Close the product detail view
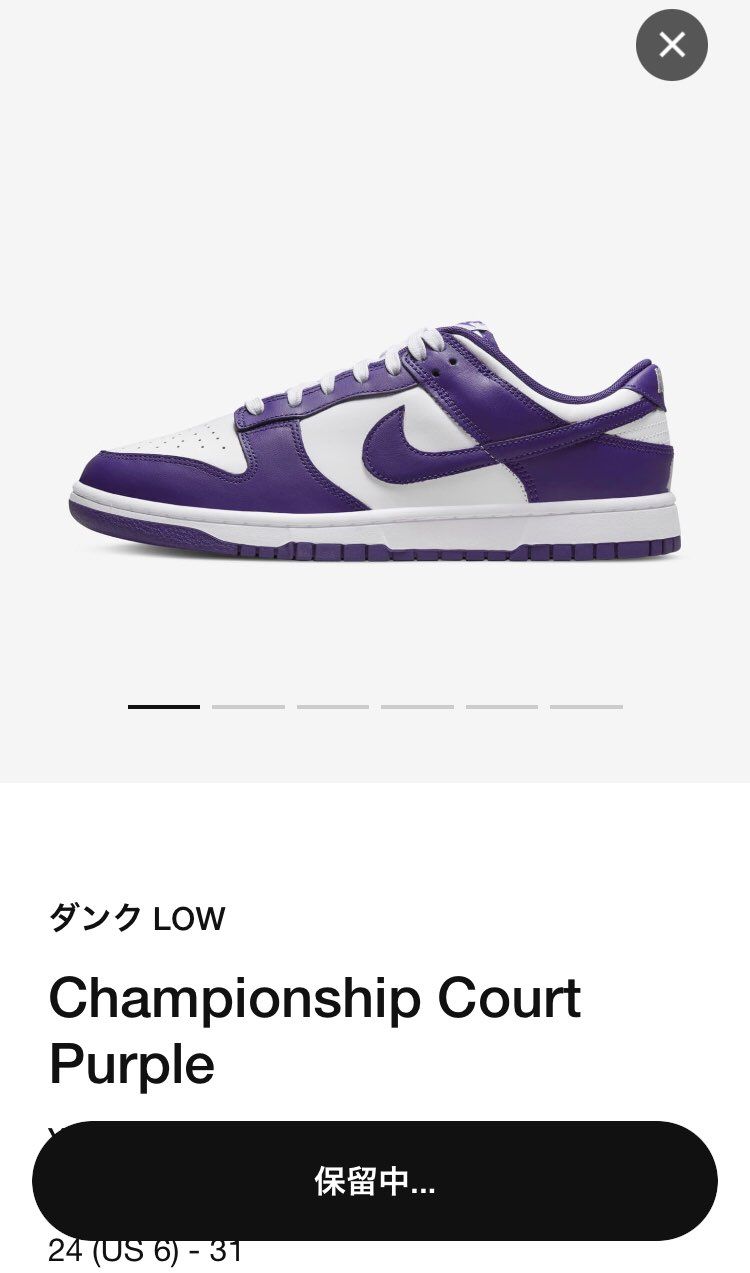 pos(671,45)
